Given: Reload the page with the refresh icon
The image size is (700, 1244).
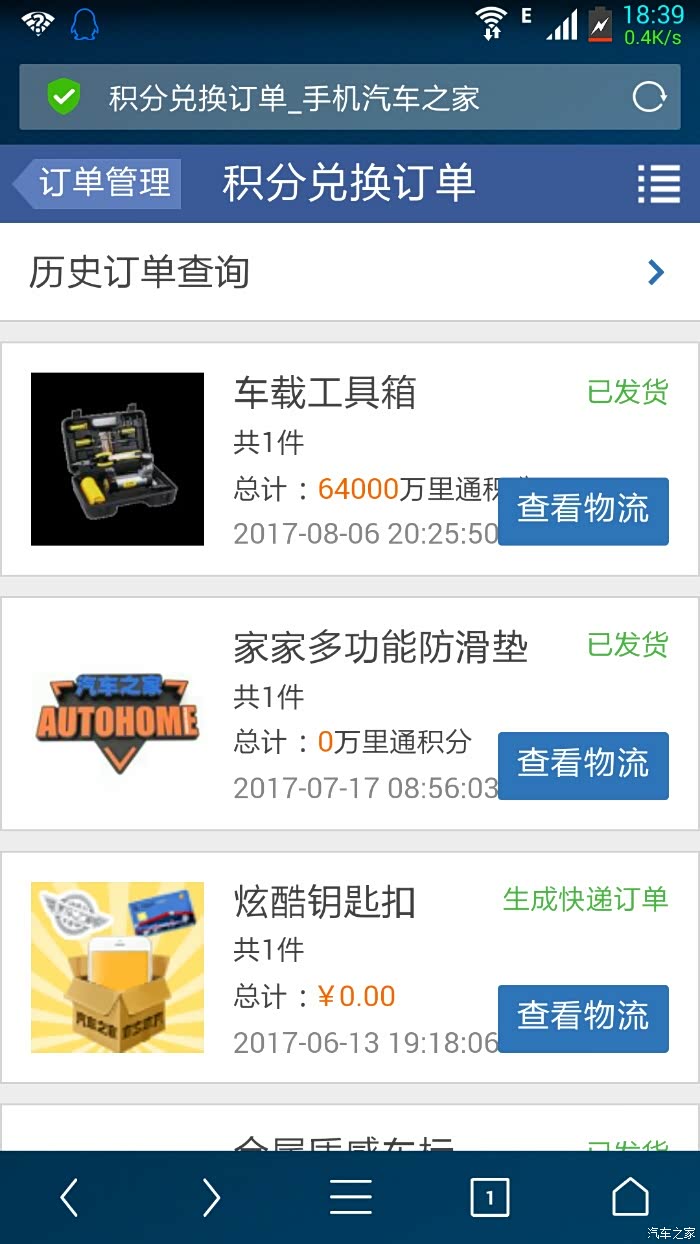Looking at the screenshot, I should pos(649,97).
